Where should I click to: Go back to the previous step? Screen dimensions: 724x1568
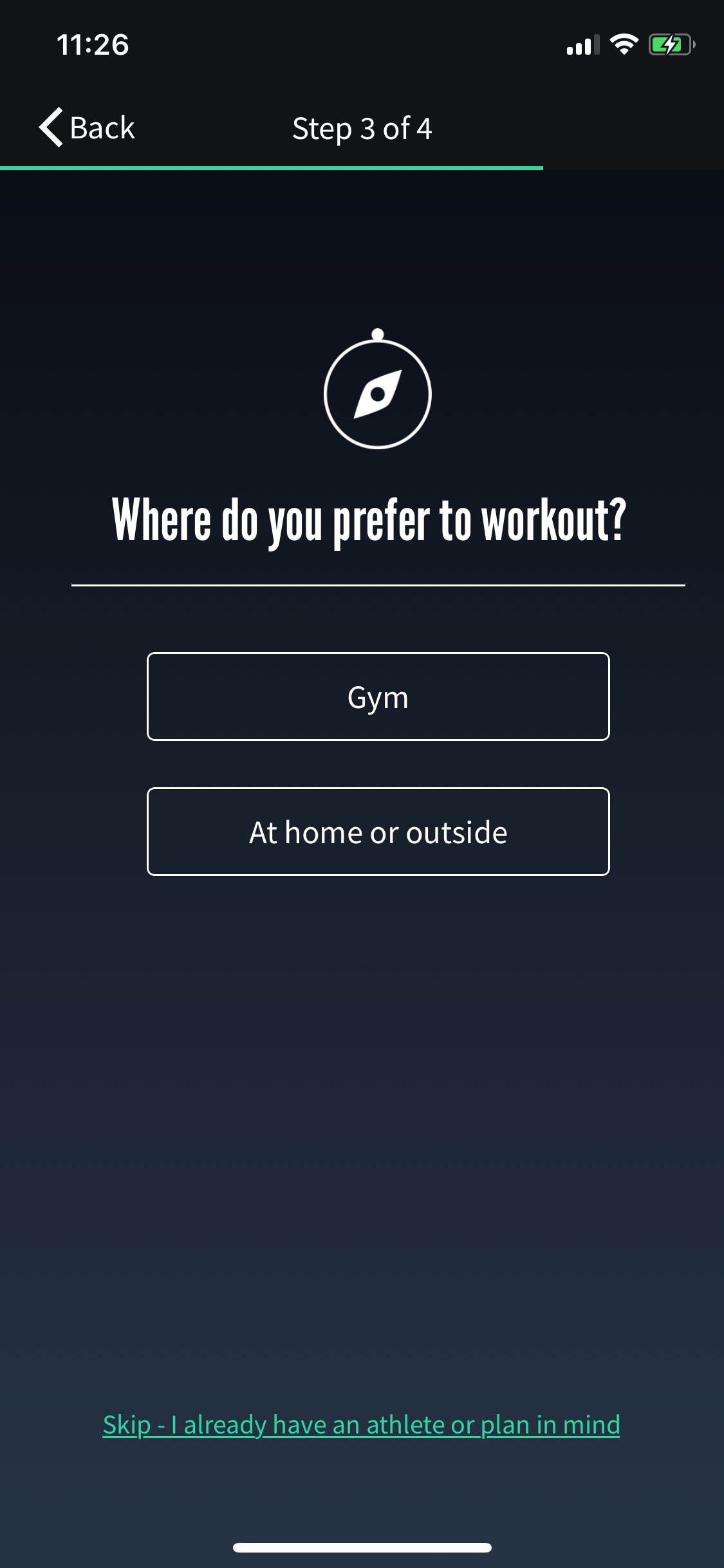tap(87, 127)
